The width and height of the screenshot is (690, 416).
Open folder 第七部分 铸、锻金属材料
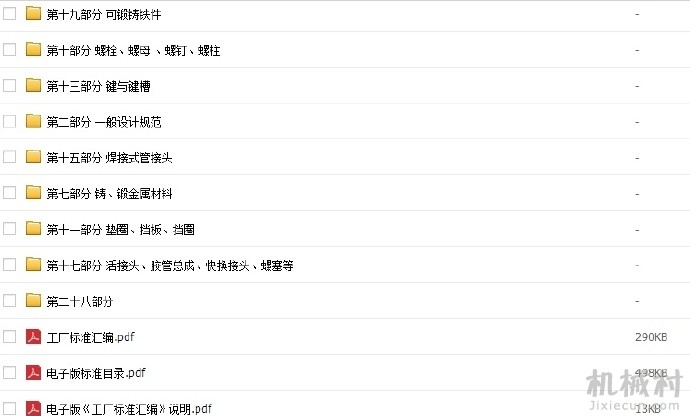point(109,194)
